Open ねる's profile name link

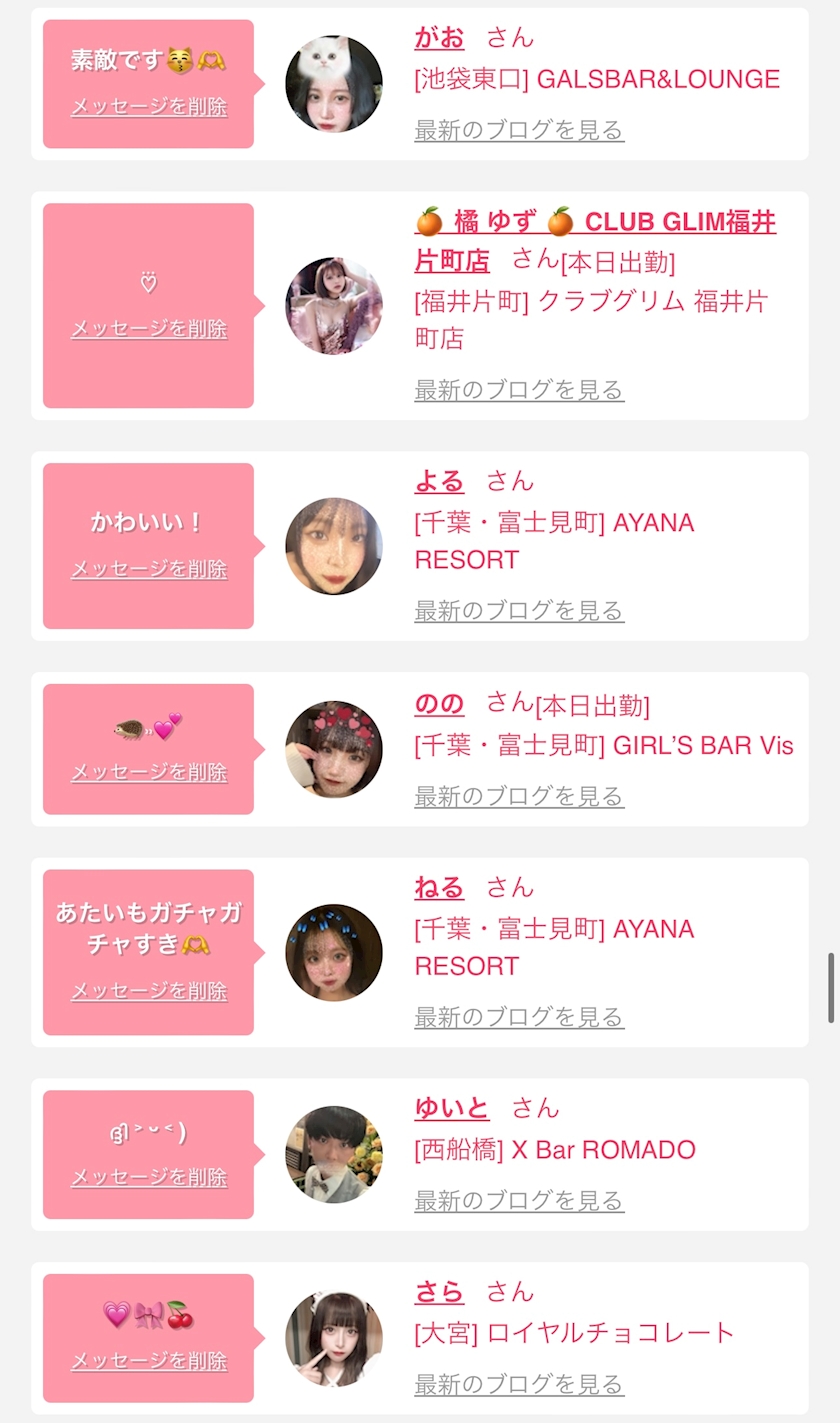pos(439,887)
